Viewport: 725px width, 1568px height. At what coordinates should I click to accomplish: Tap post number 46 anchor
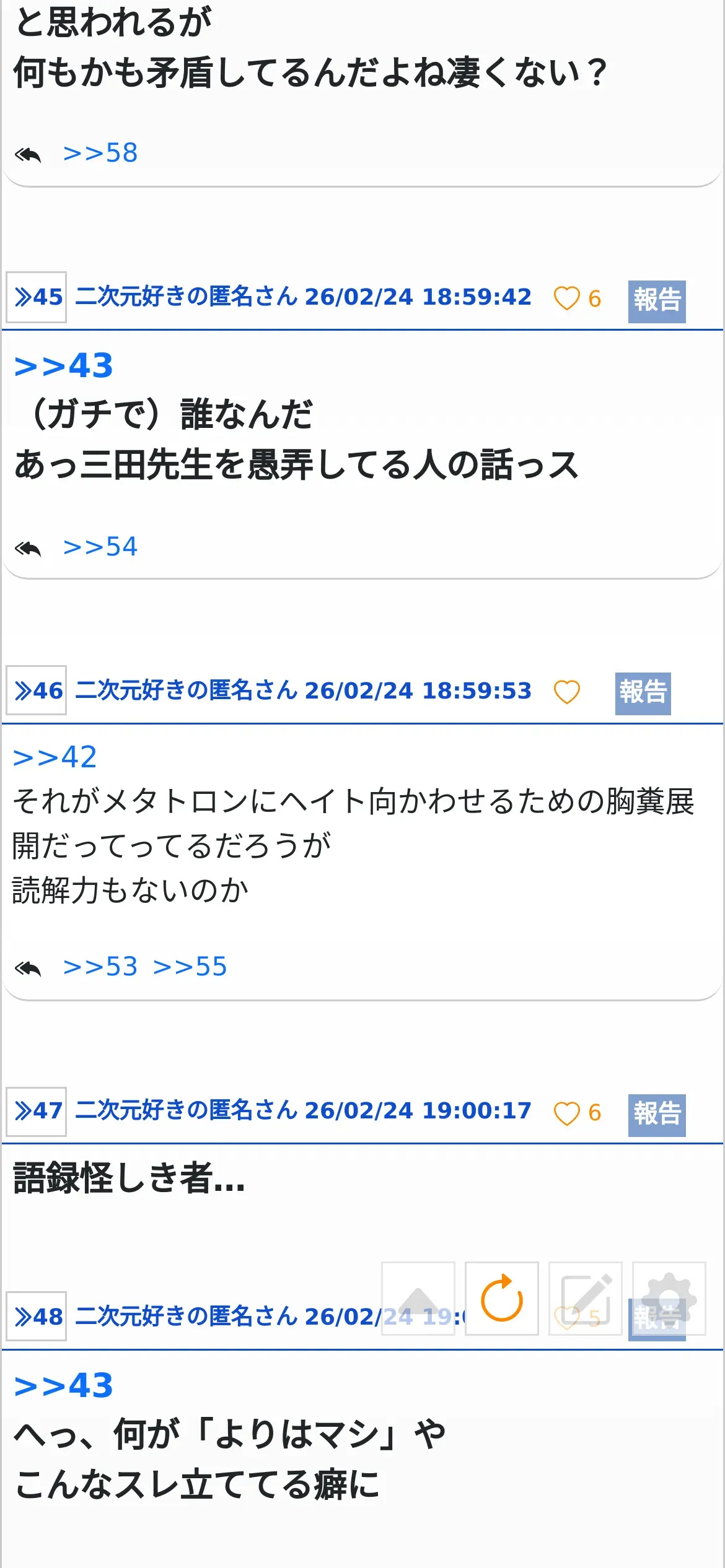click(x=37, y=690)
